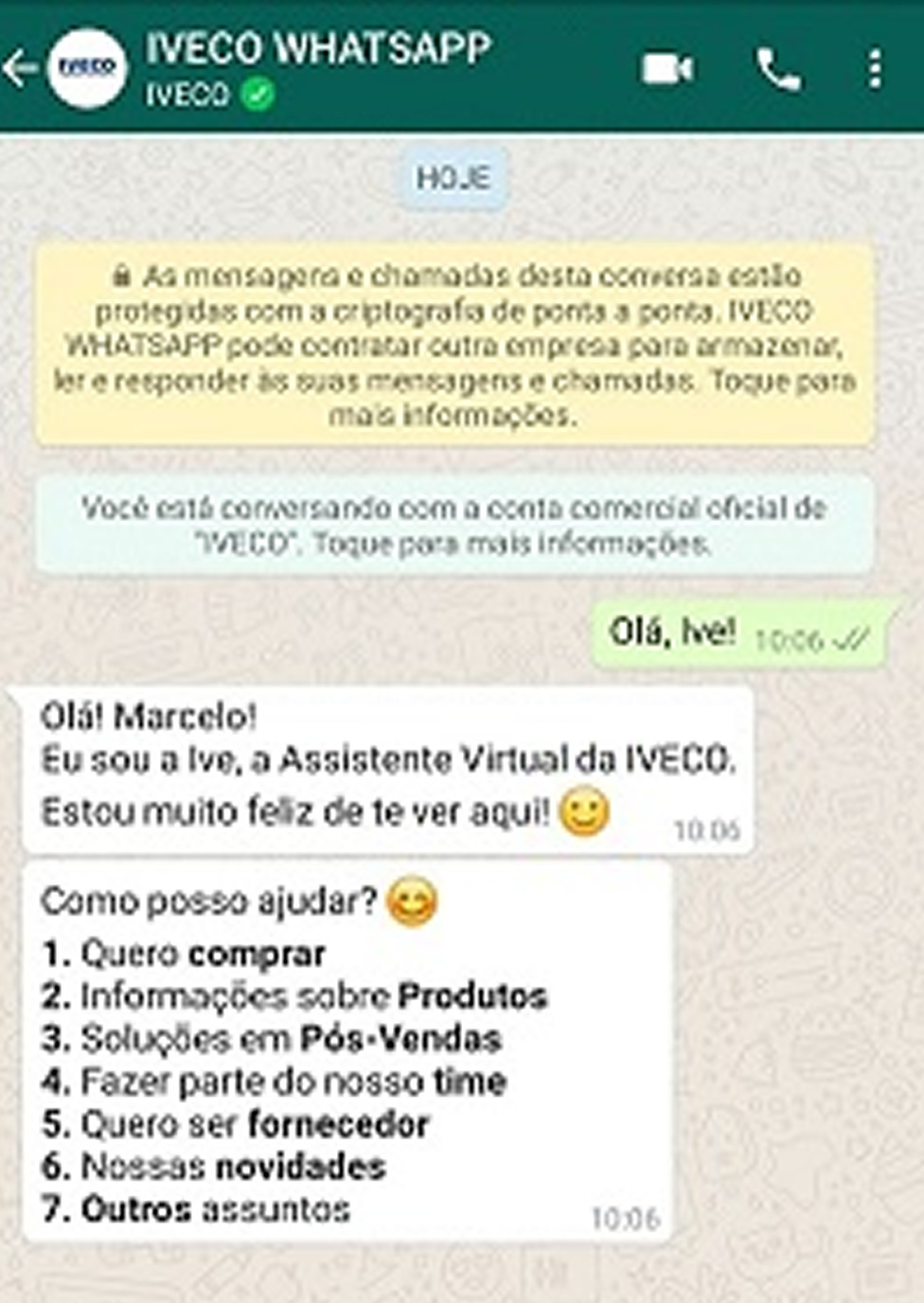The width and height of the screenshot is (924, 1303).
Task: Tap the official business account notice
Action: pyautogui.click(x=454, y=526)
